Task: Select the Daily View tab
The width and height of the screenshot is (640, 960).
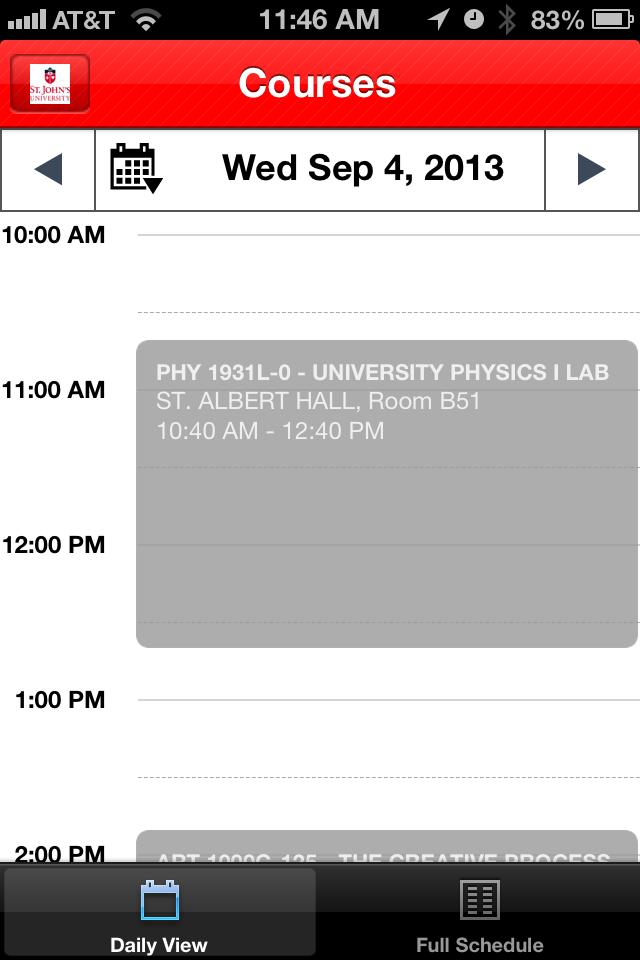Action: [x=159, y=914]
